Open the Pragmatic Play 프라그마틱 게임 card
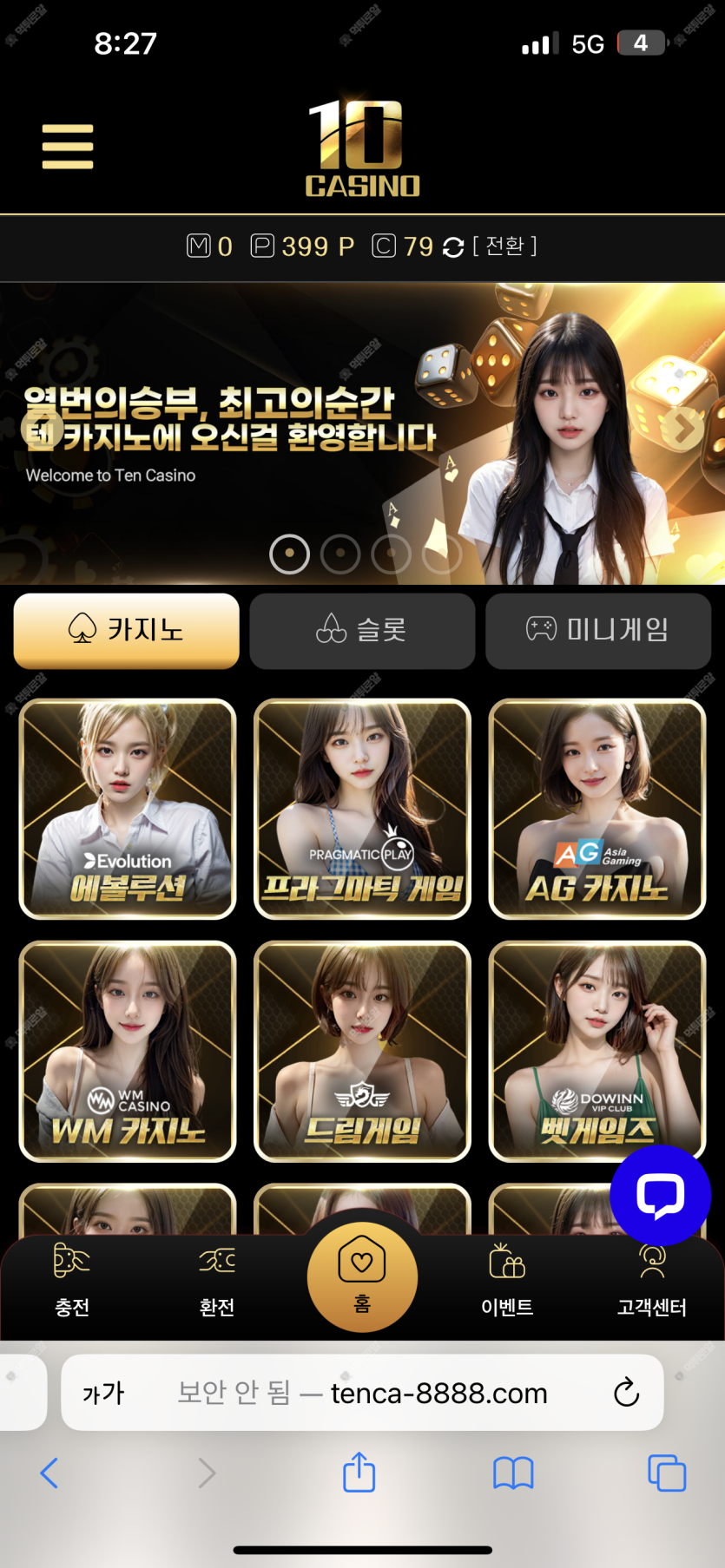This screenshot has width=725, height=1568. [362, 809]
